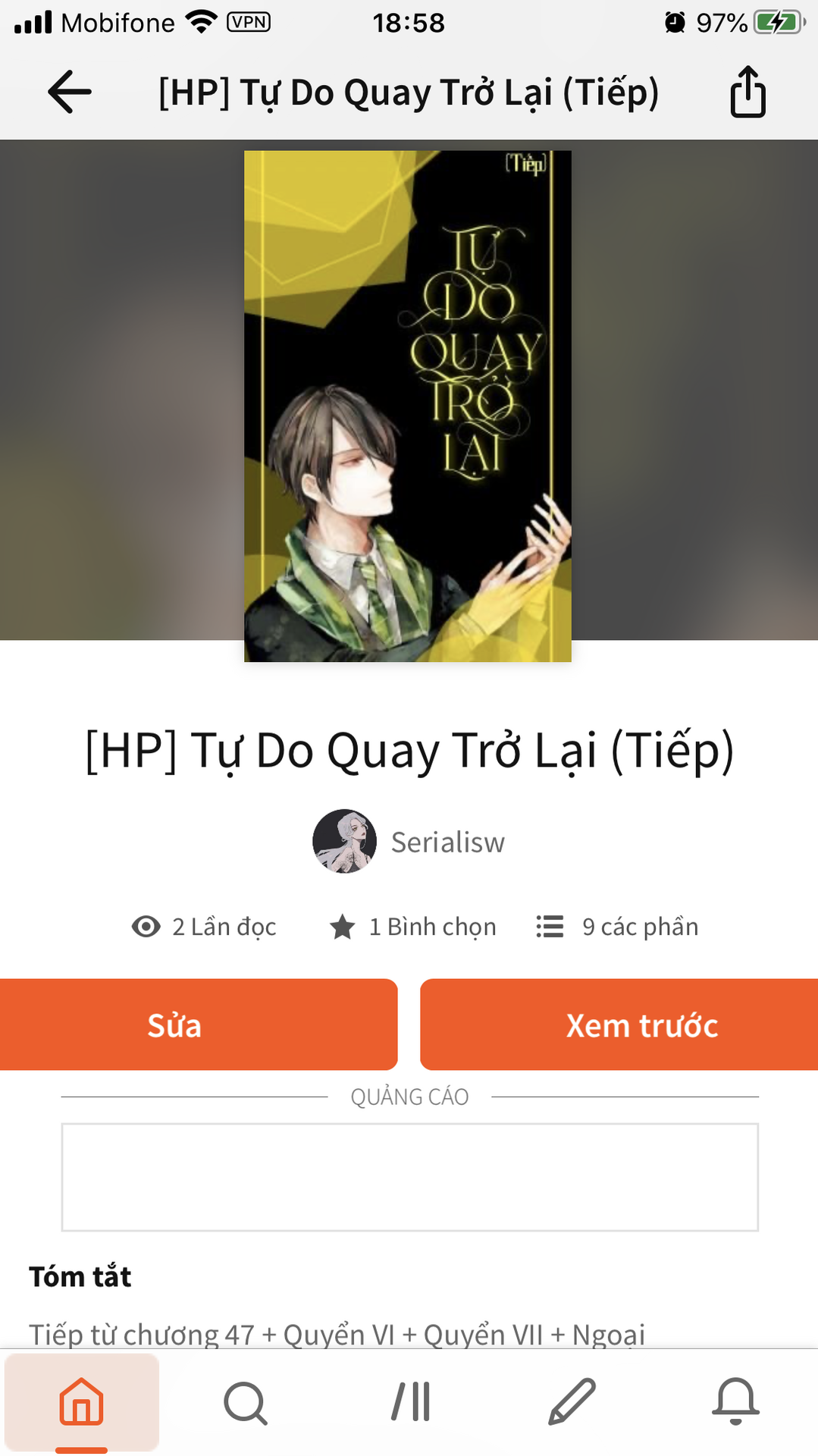
Task: Go back using the arrow
Action: (x=69, y=92)
